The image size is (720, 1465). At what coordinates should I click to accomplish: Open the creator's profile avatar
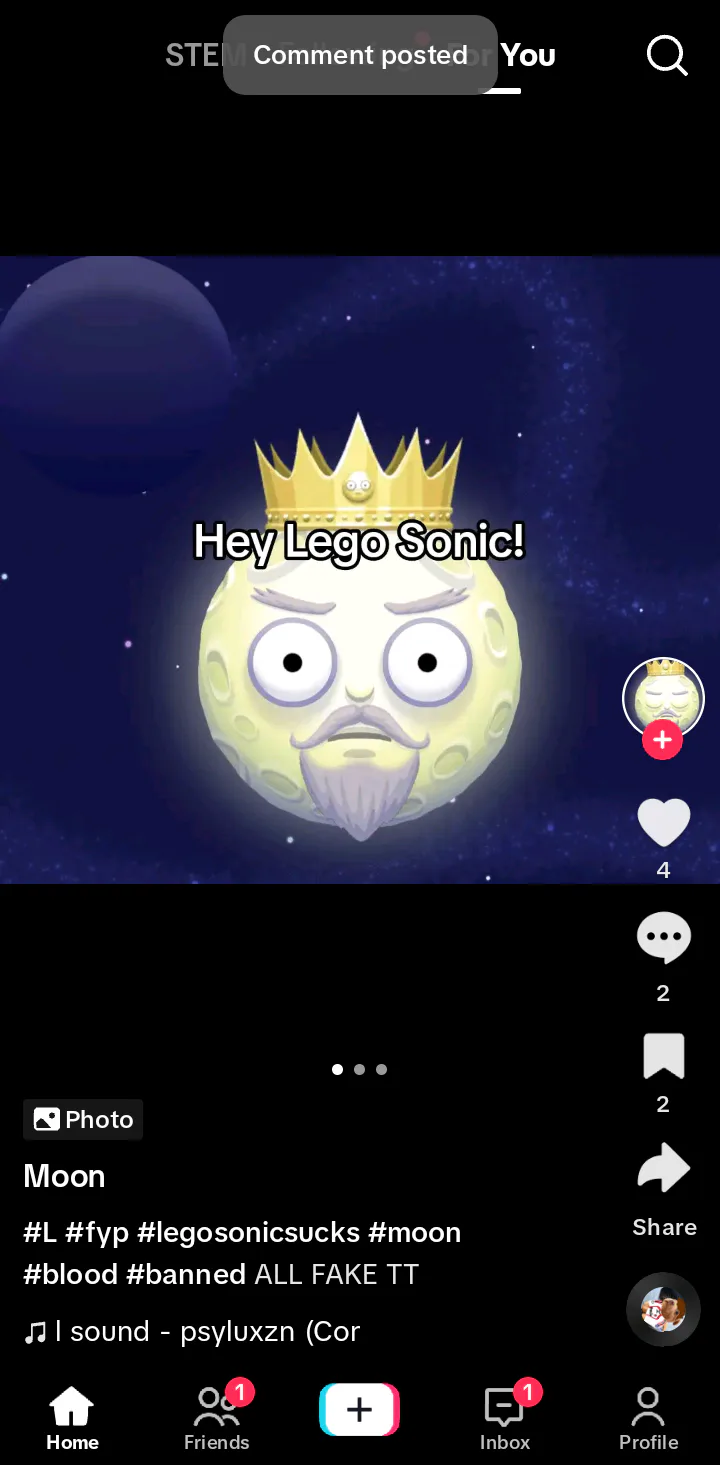click(x=663, y=697)
